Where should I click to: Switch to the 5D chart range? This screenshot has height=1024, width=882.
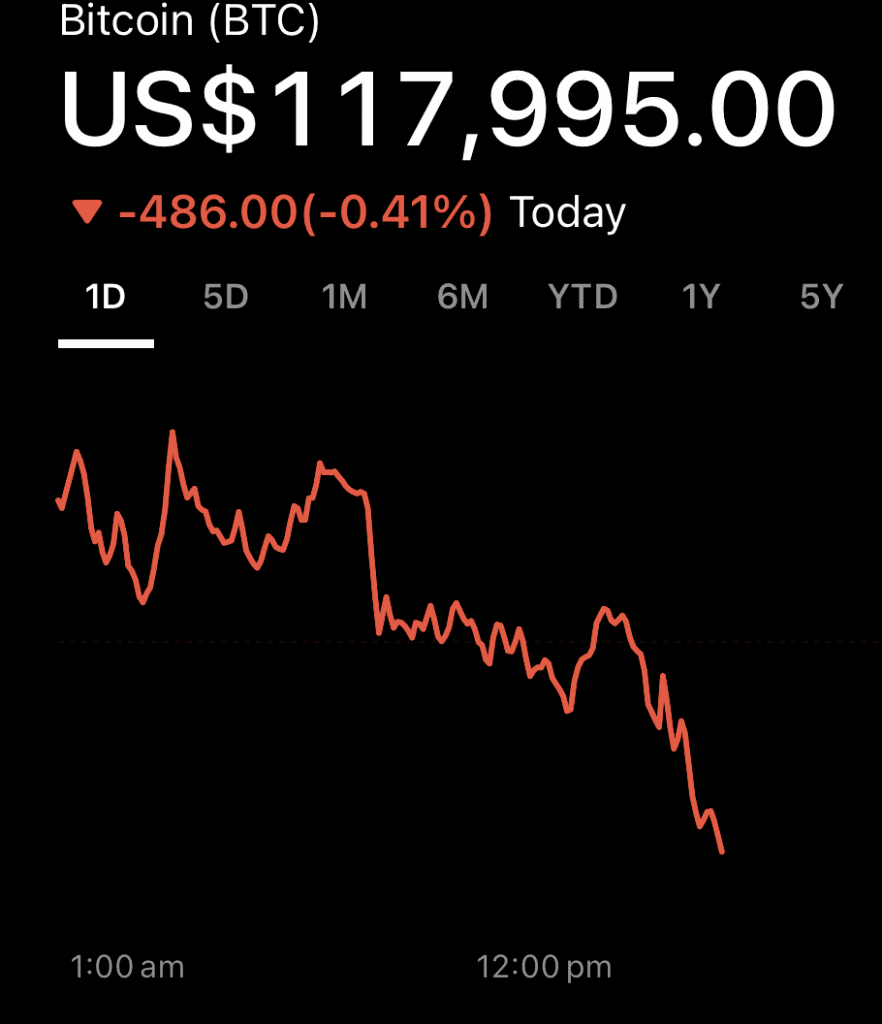tap(225, 297)
